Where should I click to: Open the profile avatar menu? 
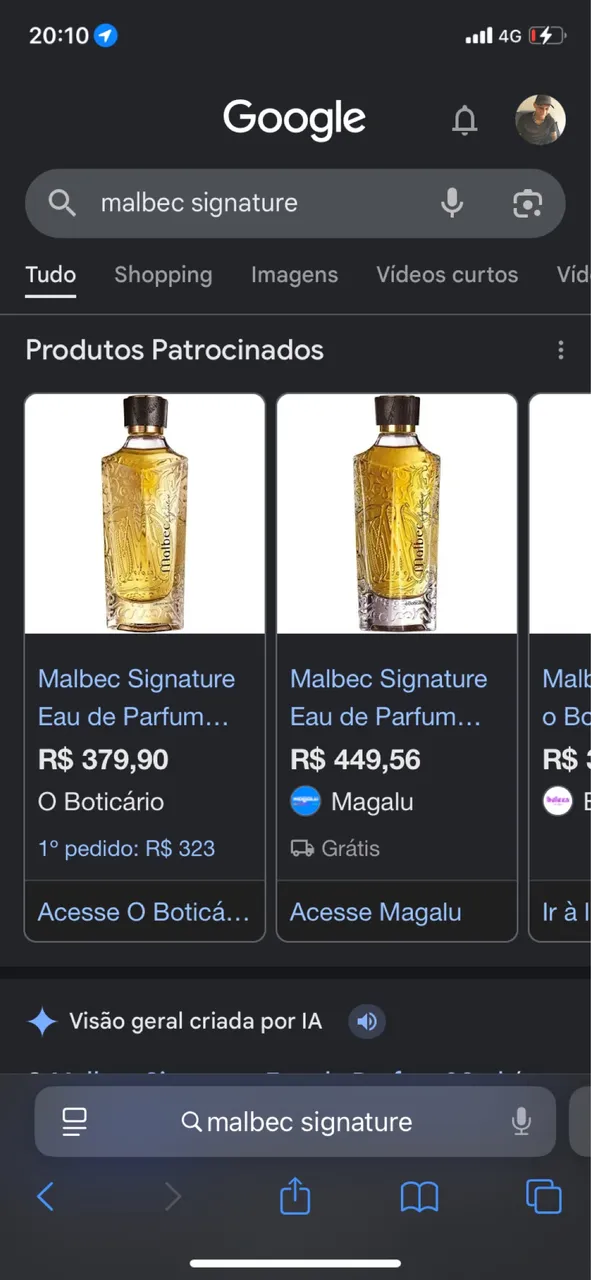pos(540,120)
